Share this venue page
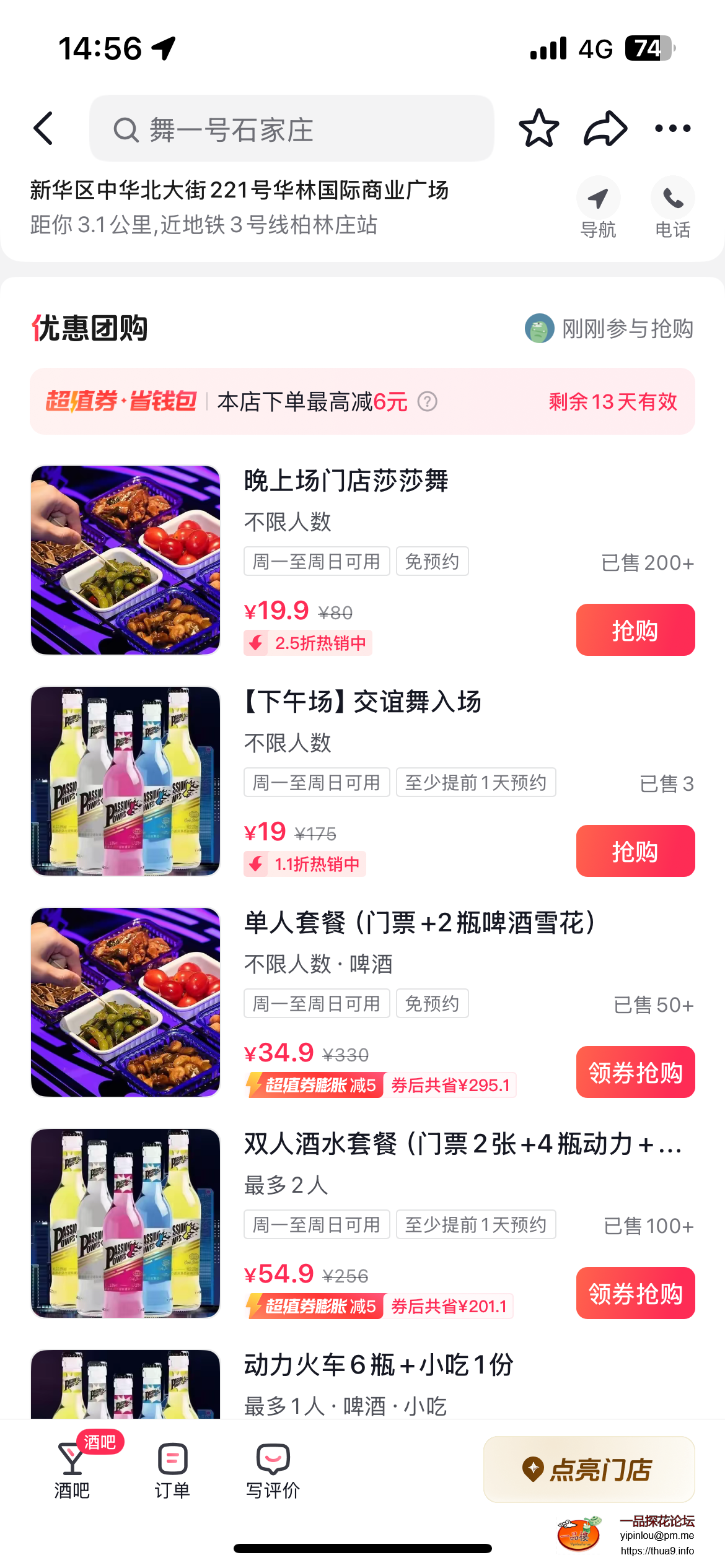The height and width of the screenshot is (1568, 725). (605, 128)
